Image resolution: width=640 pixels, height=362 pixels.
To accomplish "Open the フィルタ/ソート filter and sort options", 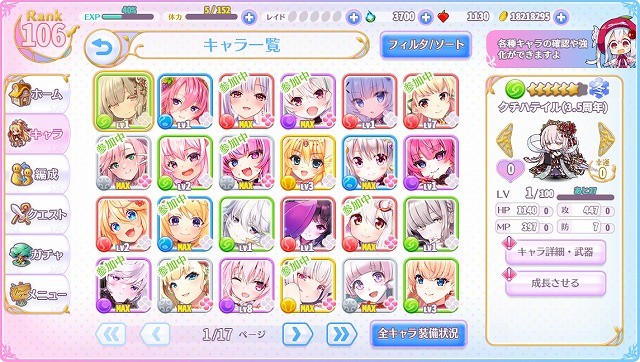I will [x=426, y=44].
